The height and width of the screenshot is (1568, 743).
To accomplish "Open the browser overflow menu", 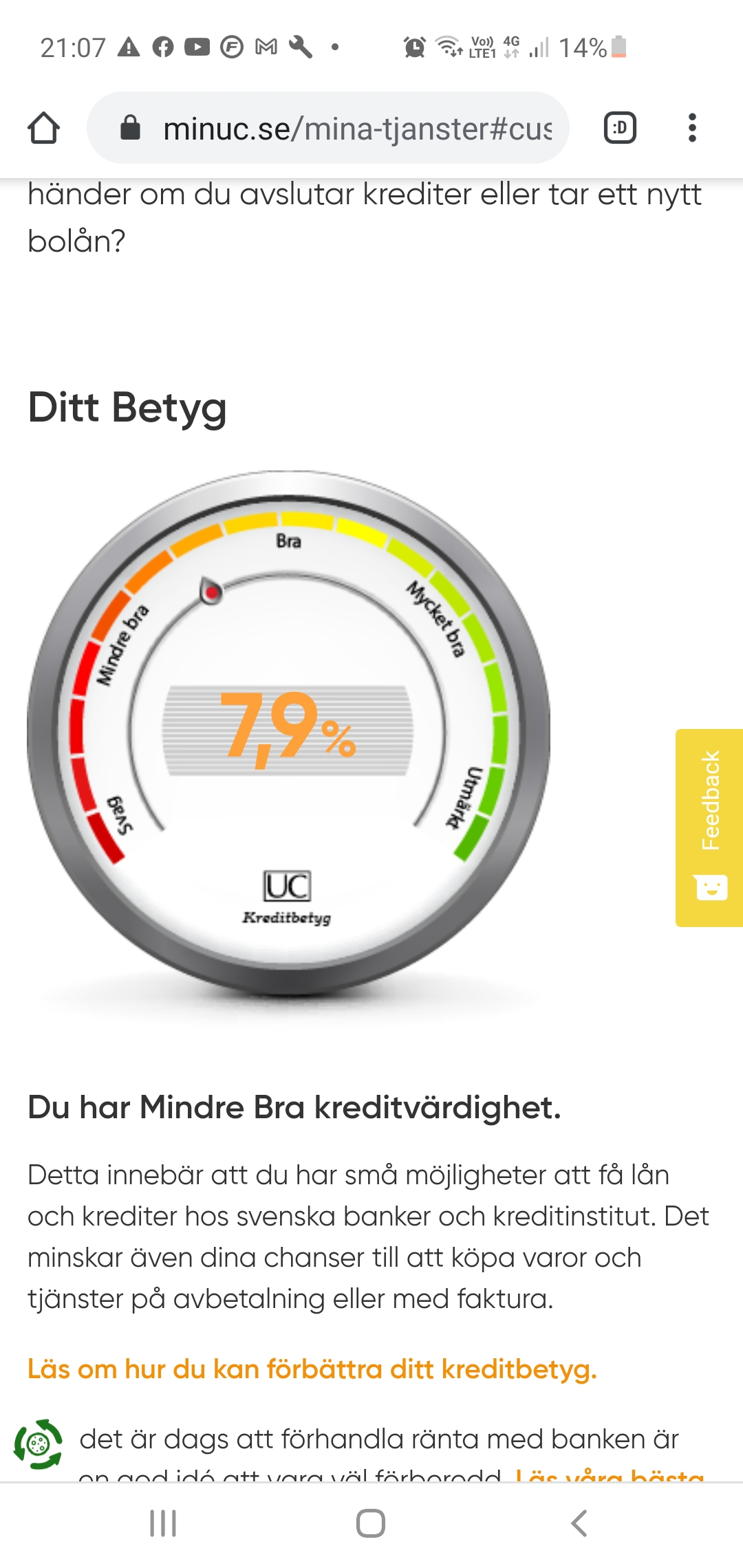I will (692, 128).
